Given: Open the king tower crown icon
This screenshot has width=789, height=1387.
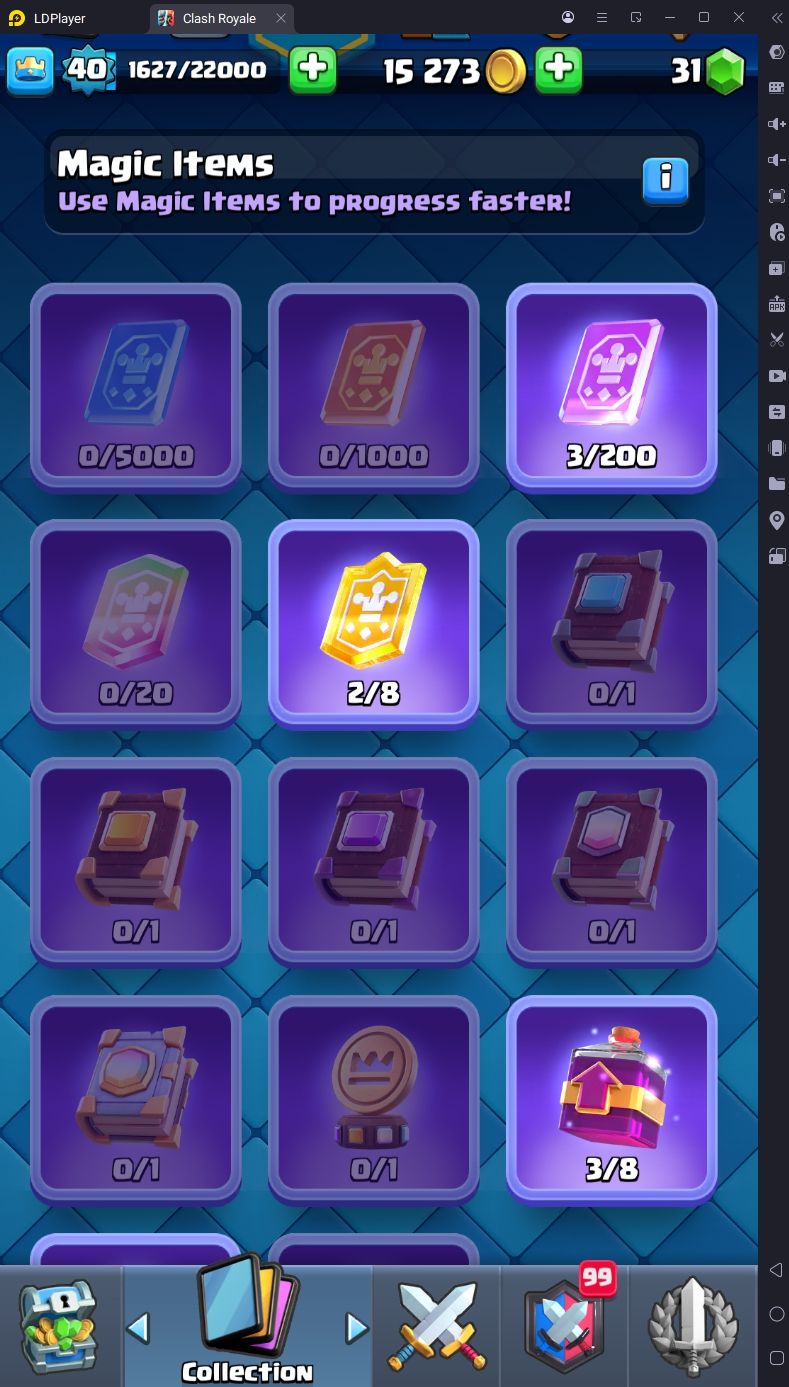Looking at the screenshot, I should 30,71.
